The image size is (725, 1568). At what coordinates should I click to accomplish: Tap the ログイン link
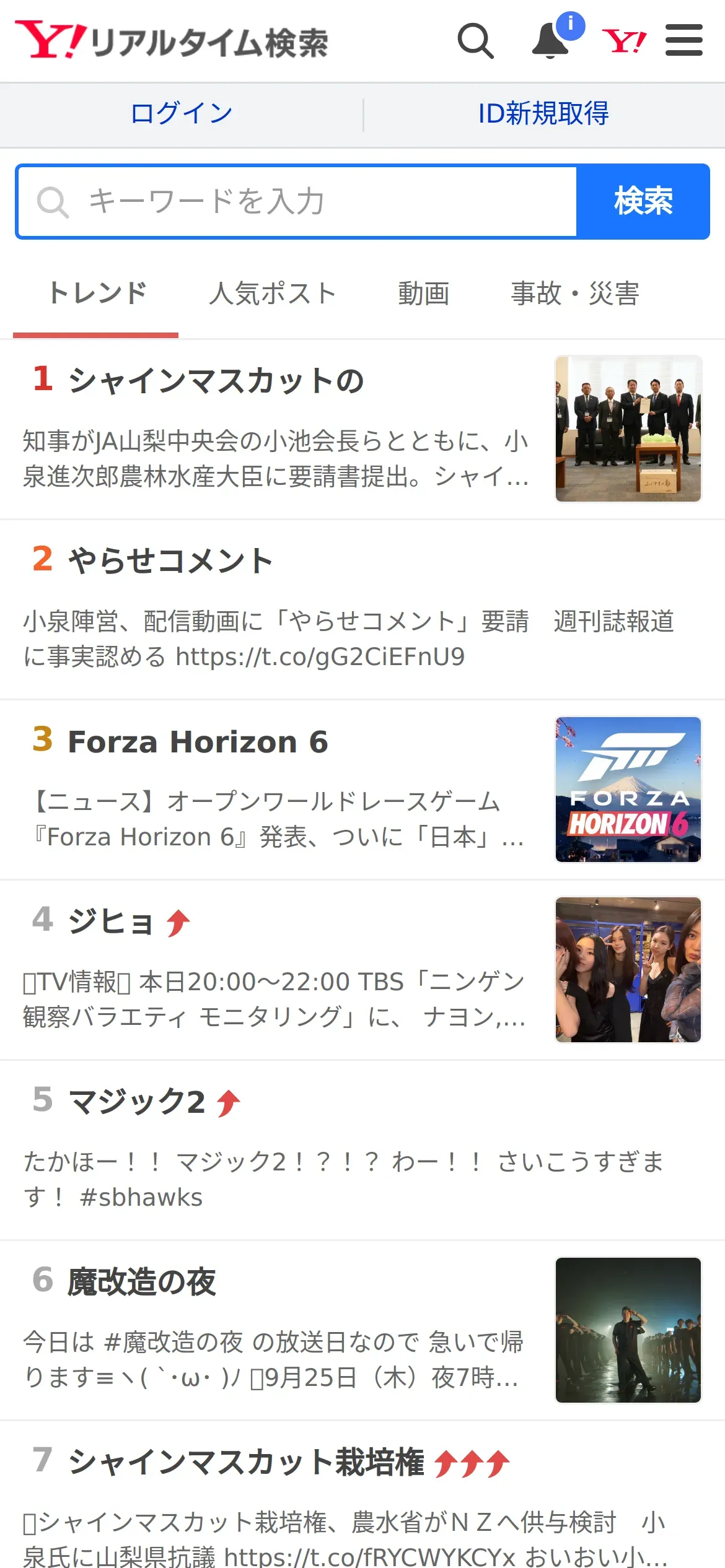pos(182,114)
